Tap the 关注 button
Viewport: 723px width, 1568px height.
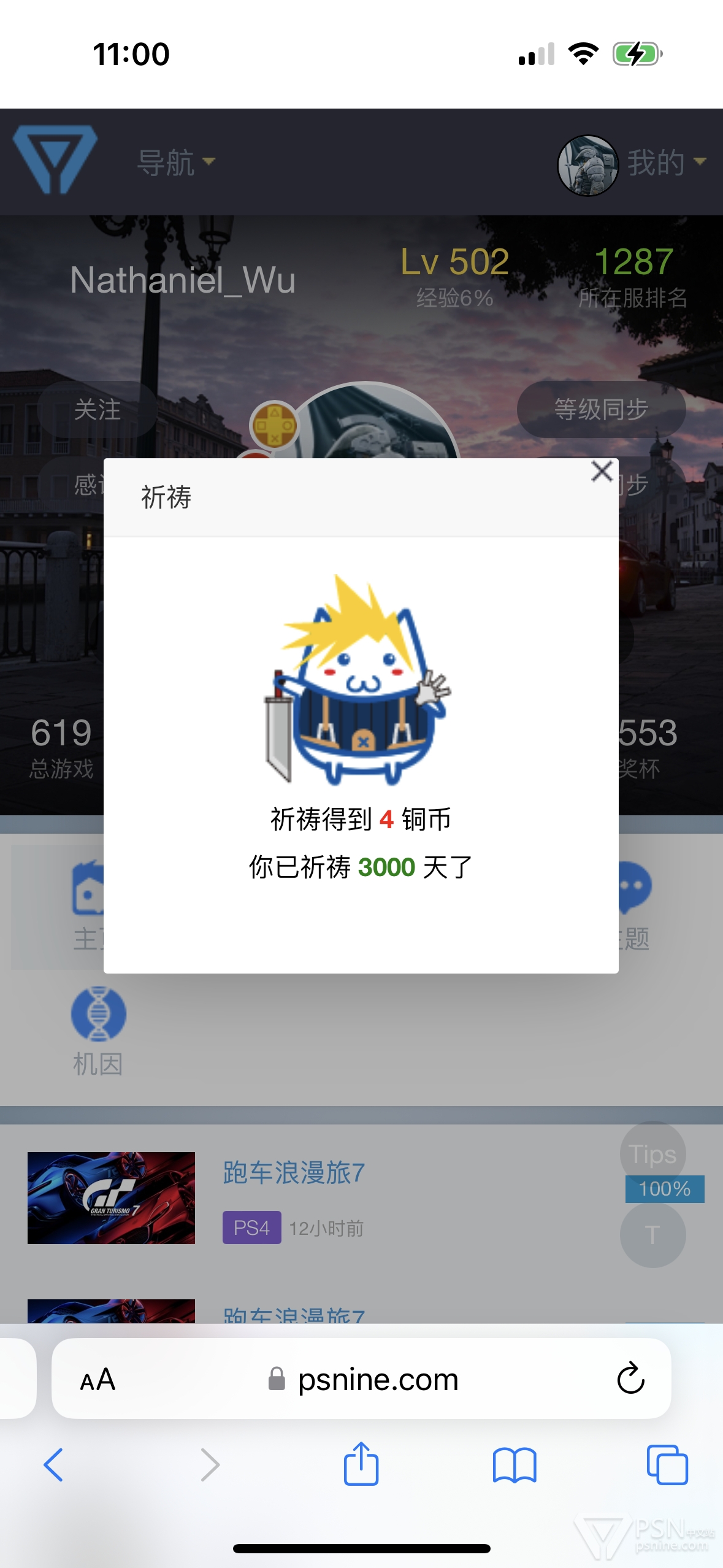pos(97,409)
